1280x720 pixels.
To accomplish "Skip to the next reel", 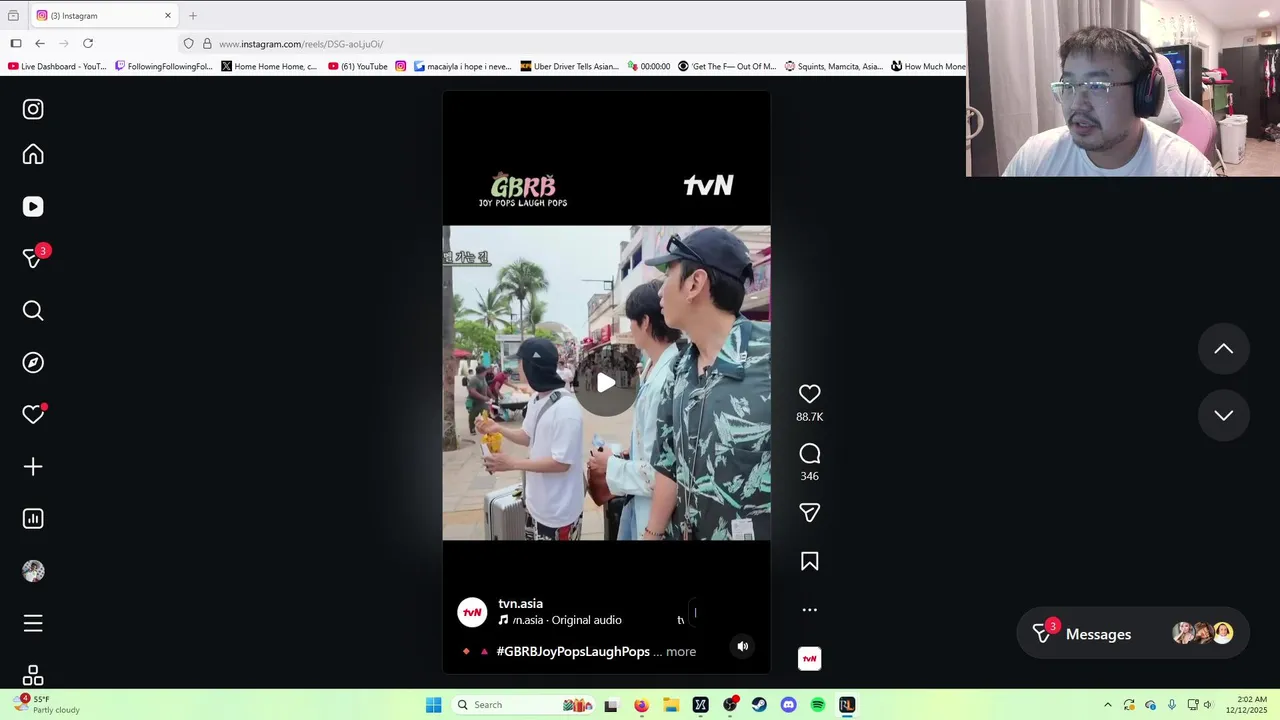I will [1223, 415].
